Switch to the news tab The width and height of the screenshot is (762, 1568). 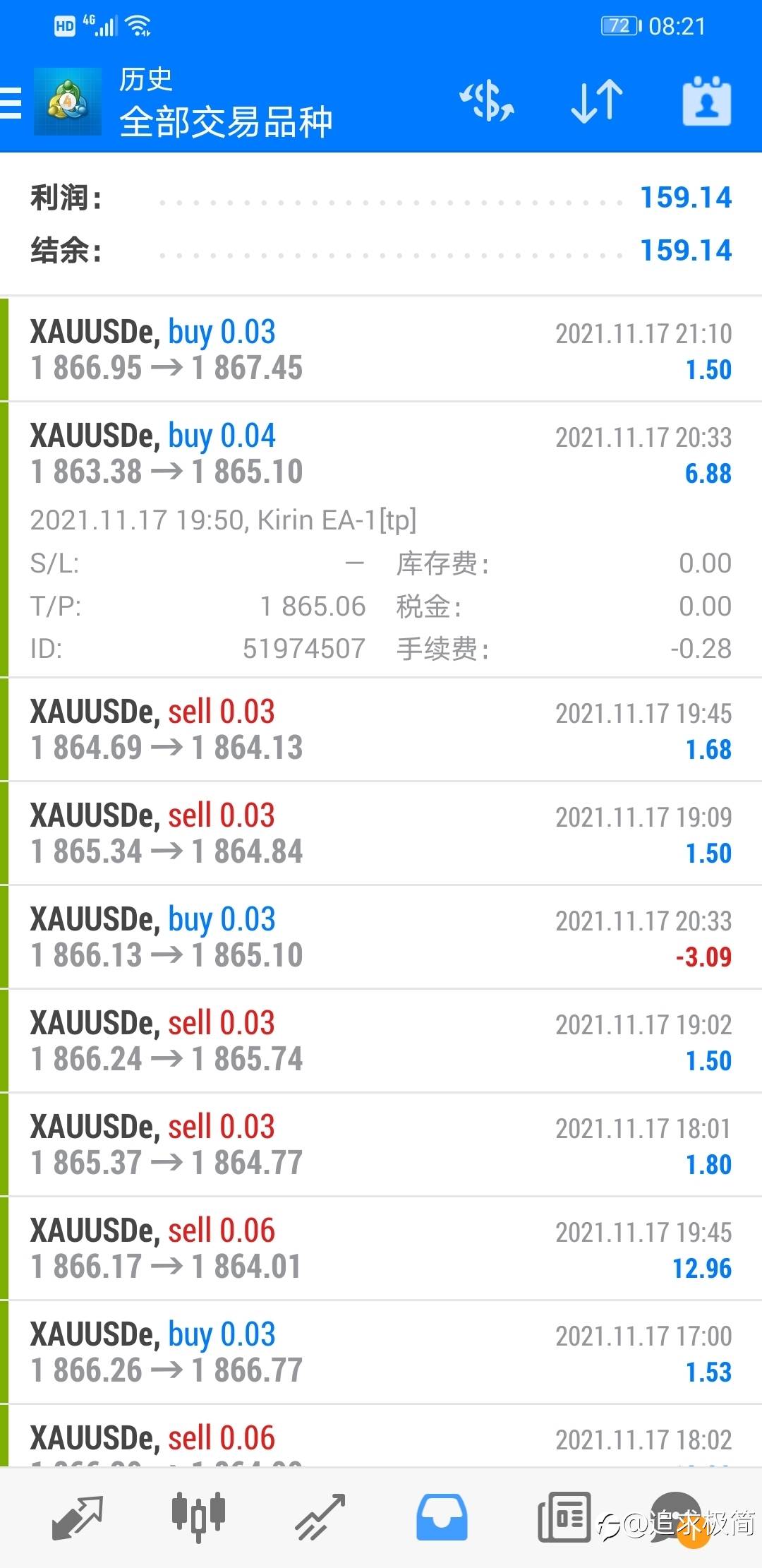coord(564,1517)
